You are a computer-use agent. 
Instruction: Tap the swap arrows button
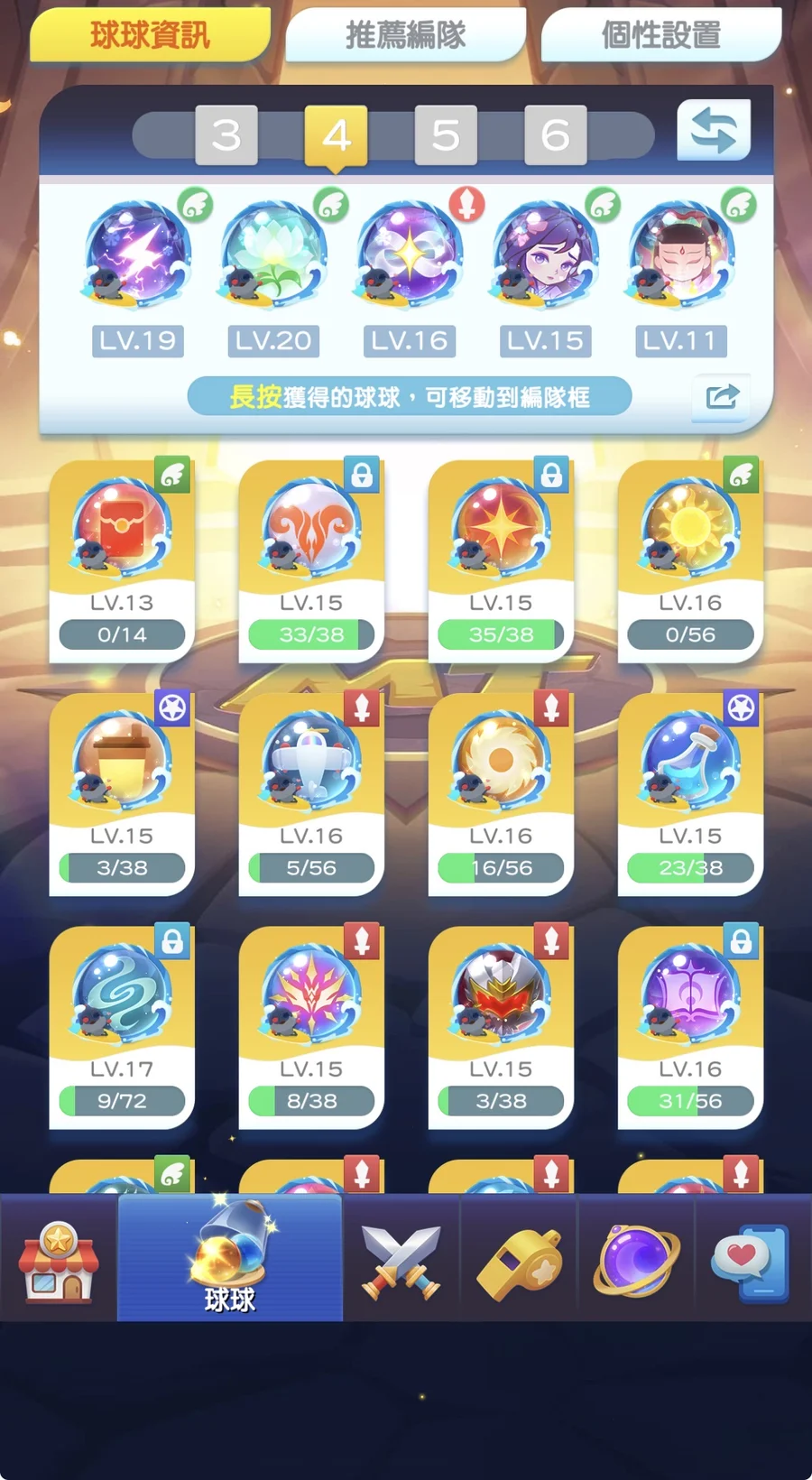[x=713, y=131]
